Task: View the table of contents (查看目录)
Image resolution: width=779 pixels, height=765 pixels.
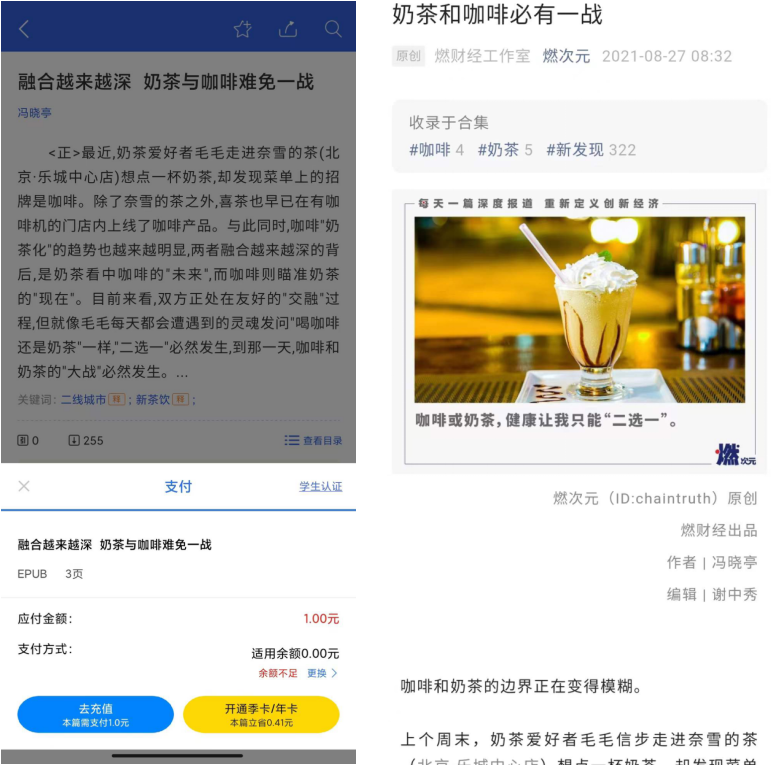Action: coord(313,440)
